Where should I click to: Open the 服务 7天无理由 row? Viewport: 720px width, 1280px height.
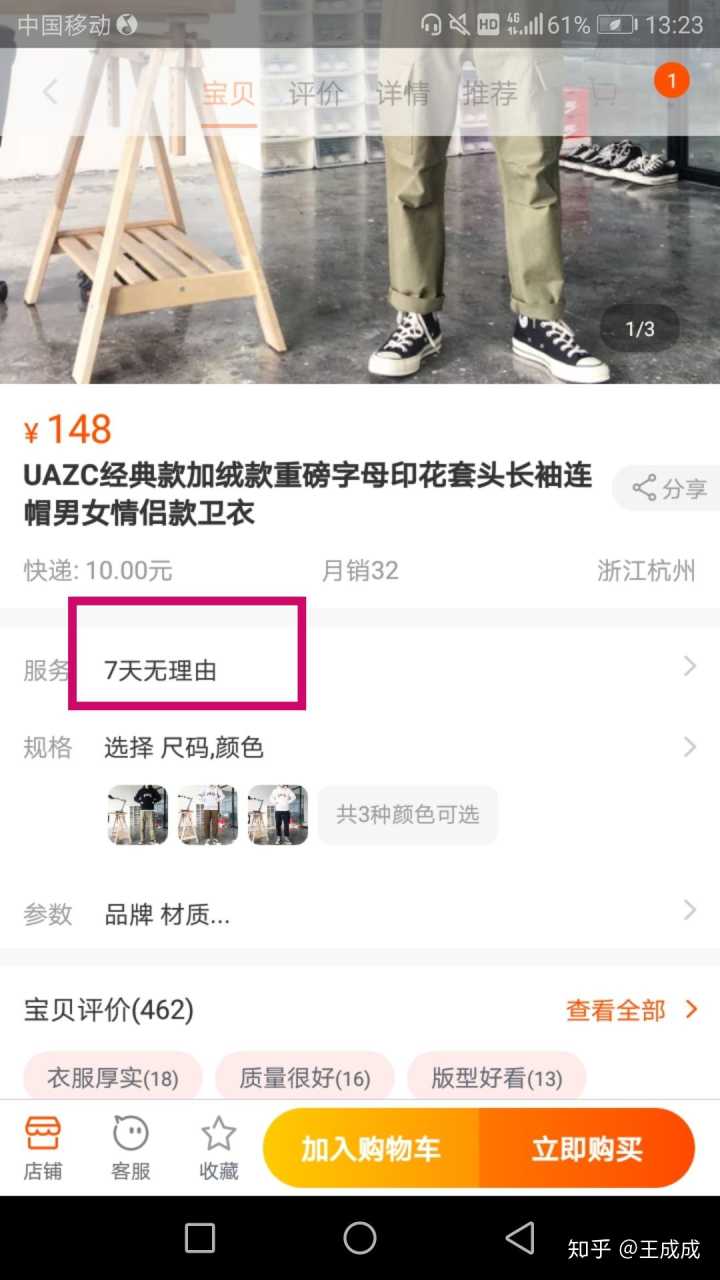pyautogui.click(x=360, y=669)
